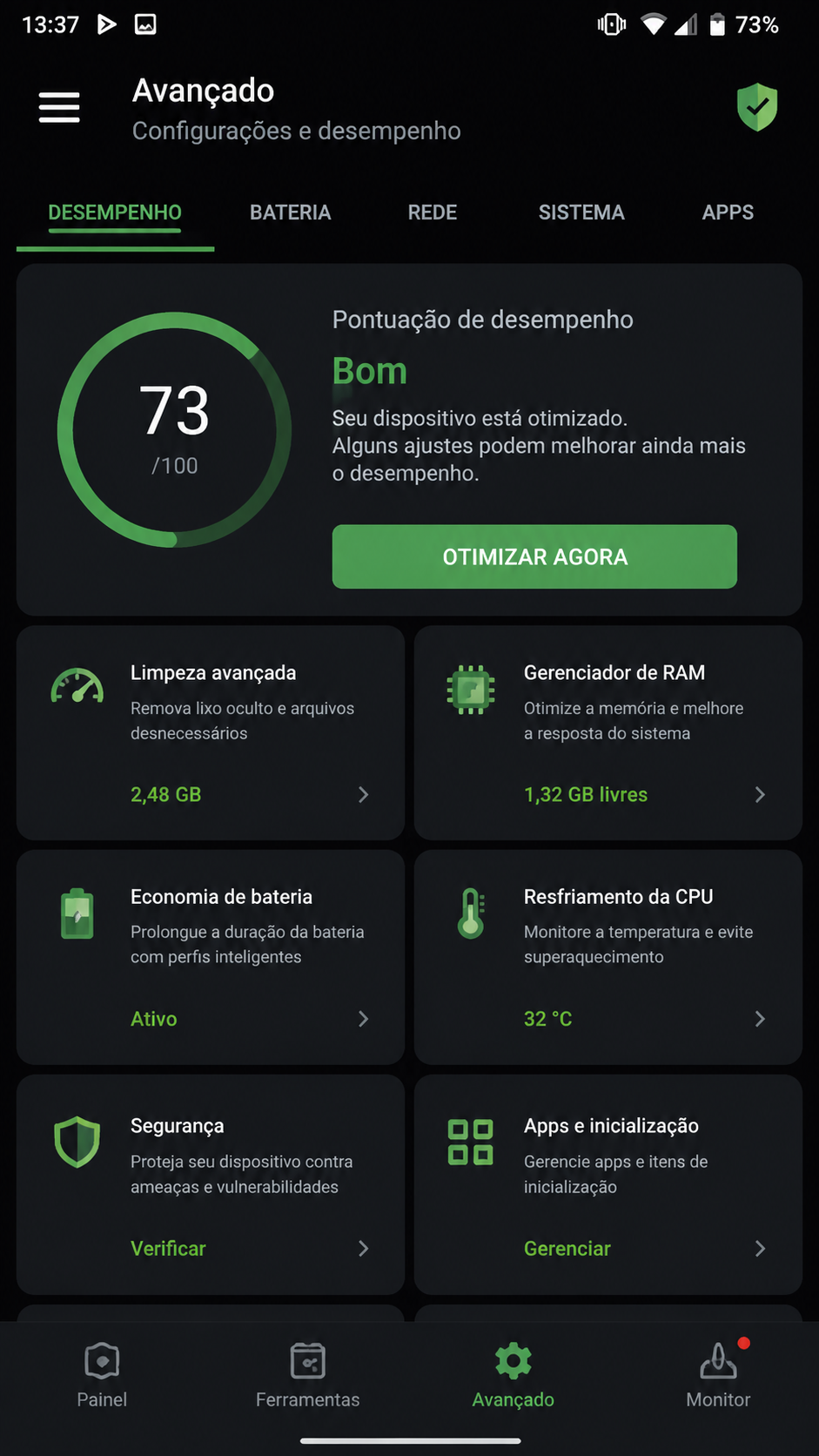819x1456 pixels.
Task: Switch to the Rede tab
Action: 433,212
